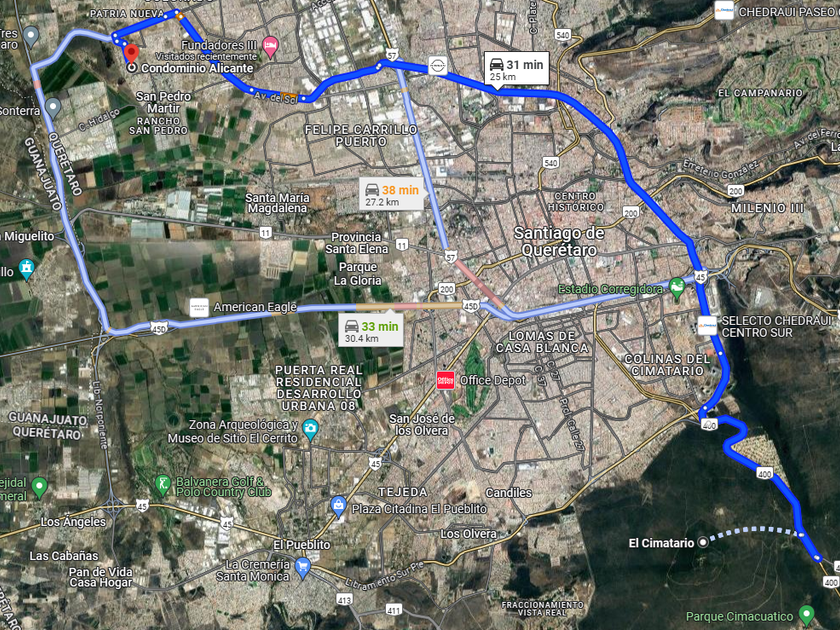Open the Chedraui Paseo store marker
This screenshot has width=840, height=630.
[x=724, y=10]
